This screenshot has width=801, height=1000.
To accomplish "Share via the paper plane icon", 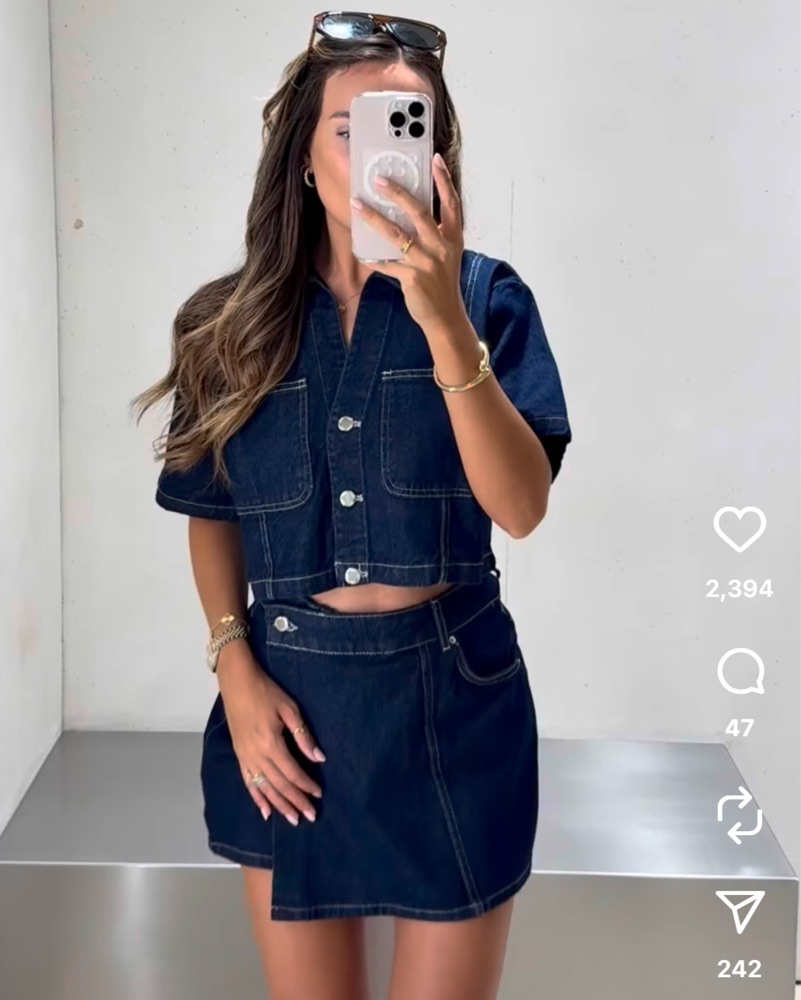I will coord(740,911).
